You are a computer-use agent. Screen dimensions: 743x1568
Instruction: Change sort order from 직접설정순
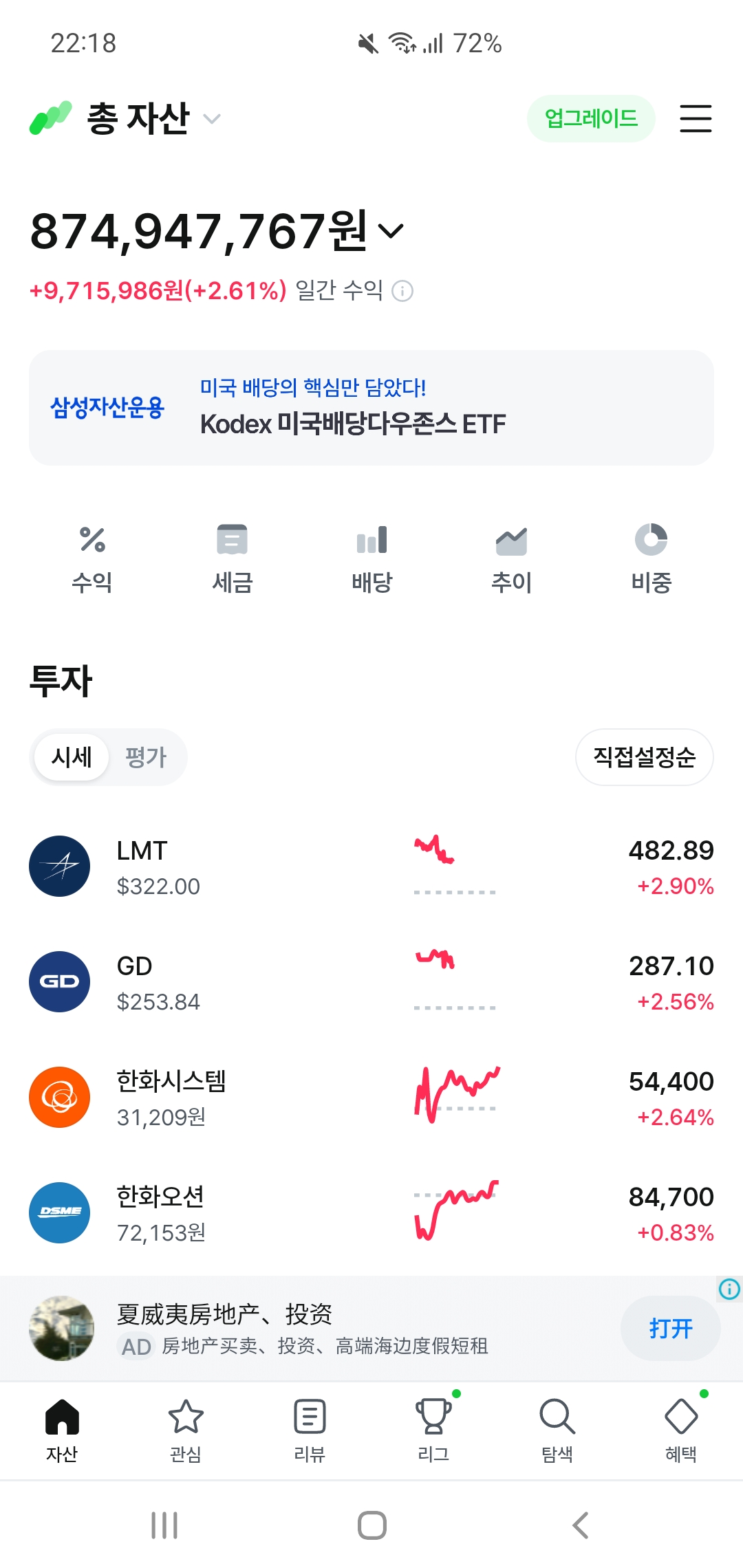click(x=644, y=757)
